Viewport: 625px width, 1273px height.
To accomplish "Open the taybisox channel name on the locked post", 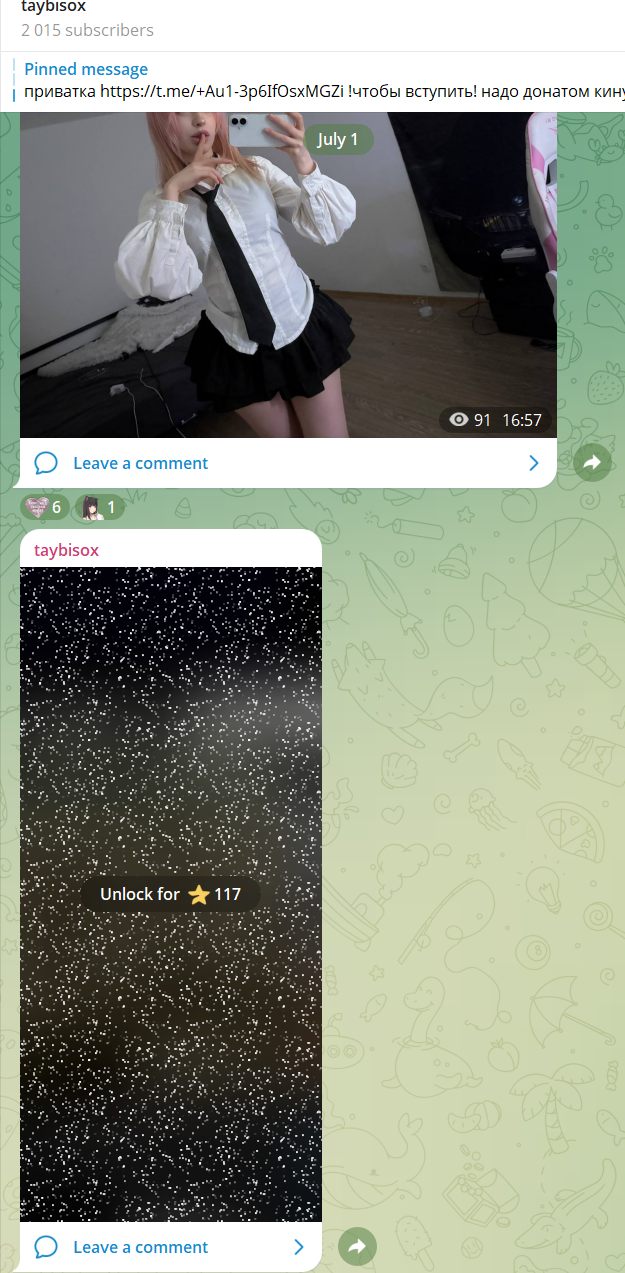I will (67, 550).
